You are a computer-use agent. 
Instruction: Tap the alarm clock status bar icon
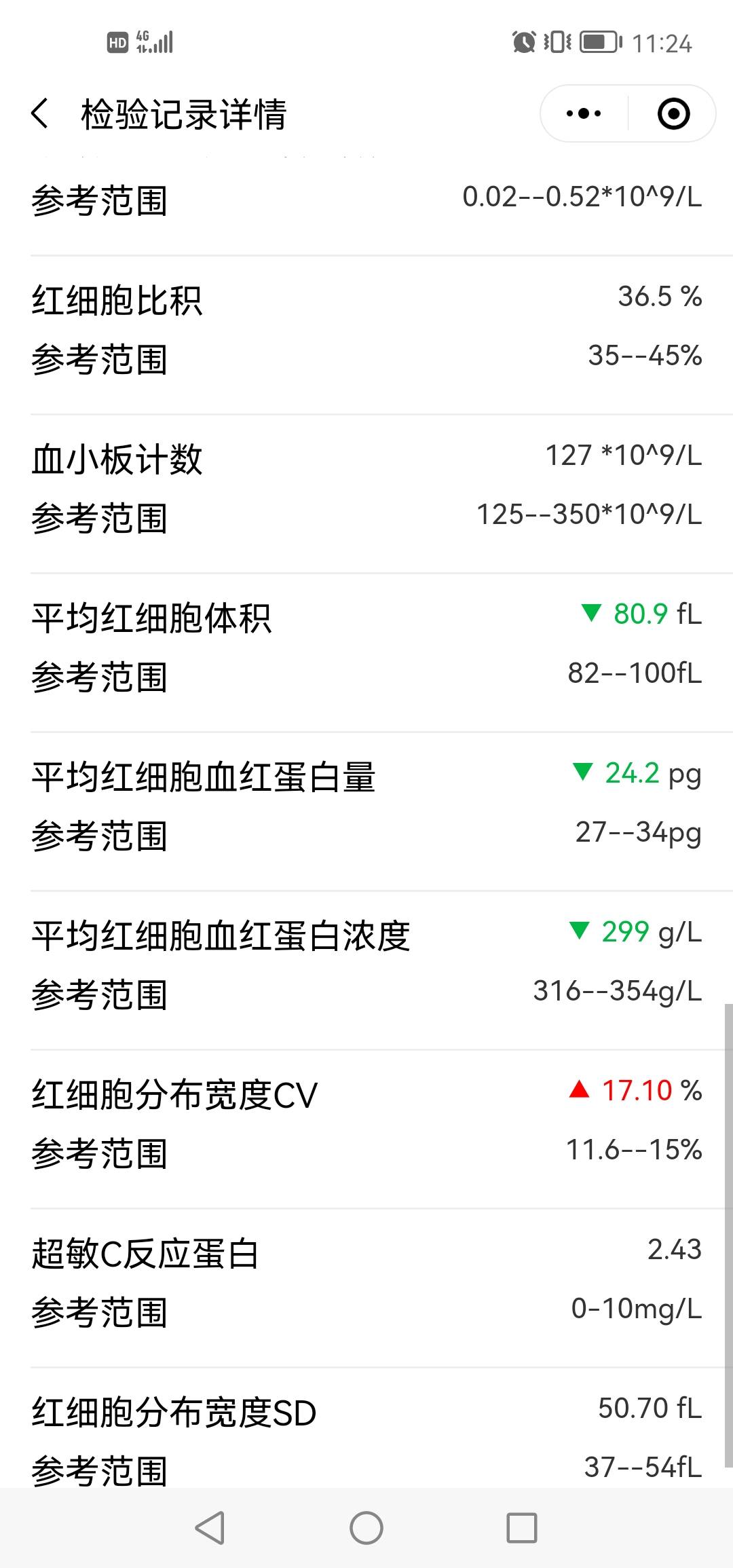tap(523, 42)
